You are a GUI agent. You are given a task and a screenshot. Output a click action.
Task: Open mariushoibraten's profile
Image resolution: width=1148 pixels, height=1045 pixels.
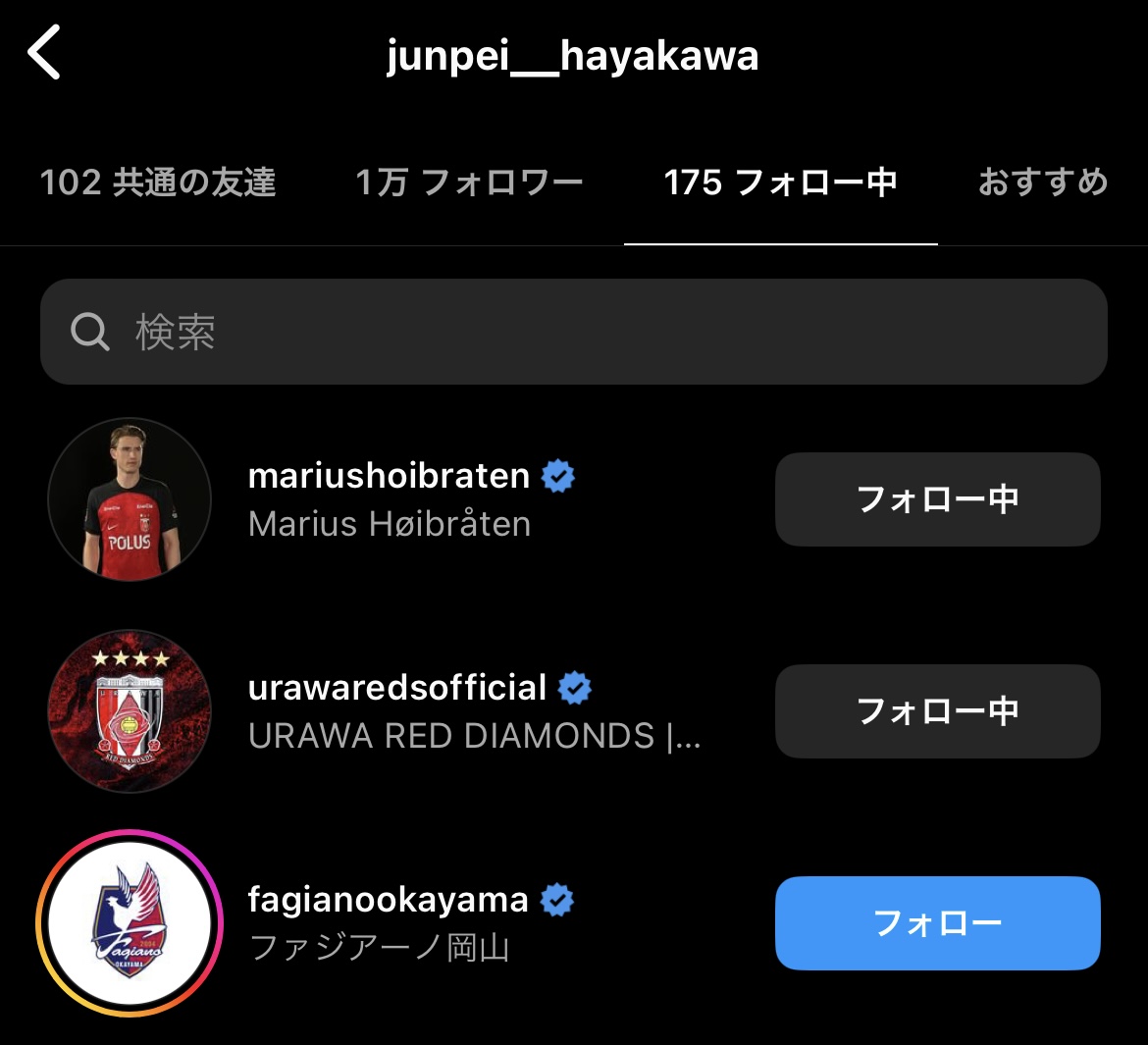[x=391, y=477]
